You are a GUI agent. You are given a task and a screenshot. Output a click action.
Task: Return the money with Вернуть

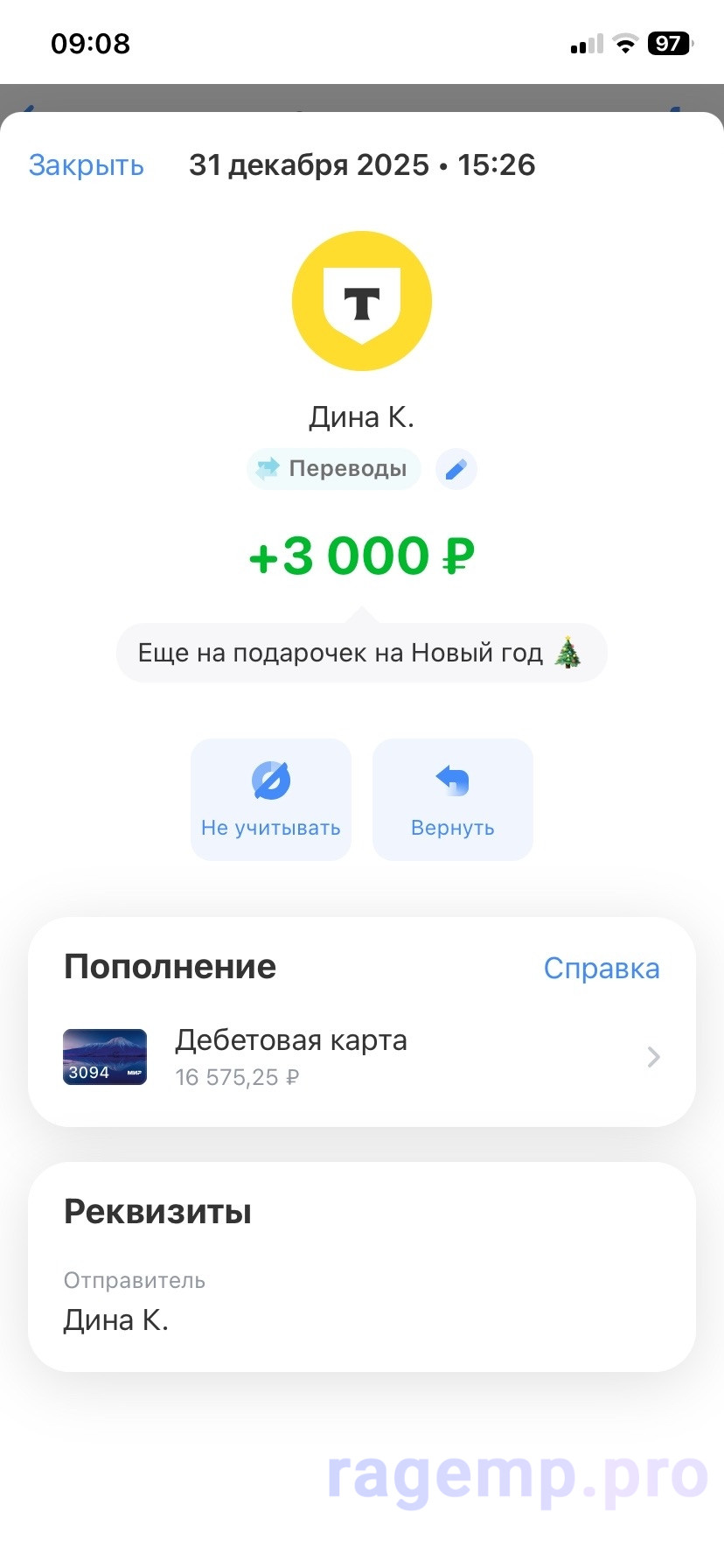pos(453,800)
